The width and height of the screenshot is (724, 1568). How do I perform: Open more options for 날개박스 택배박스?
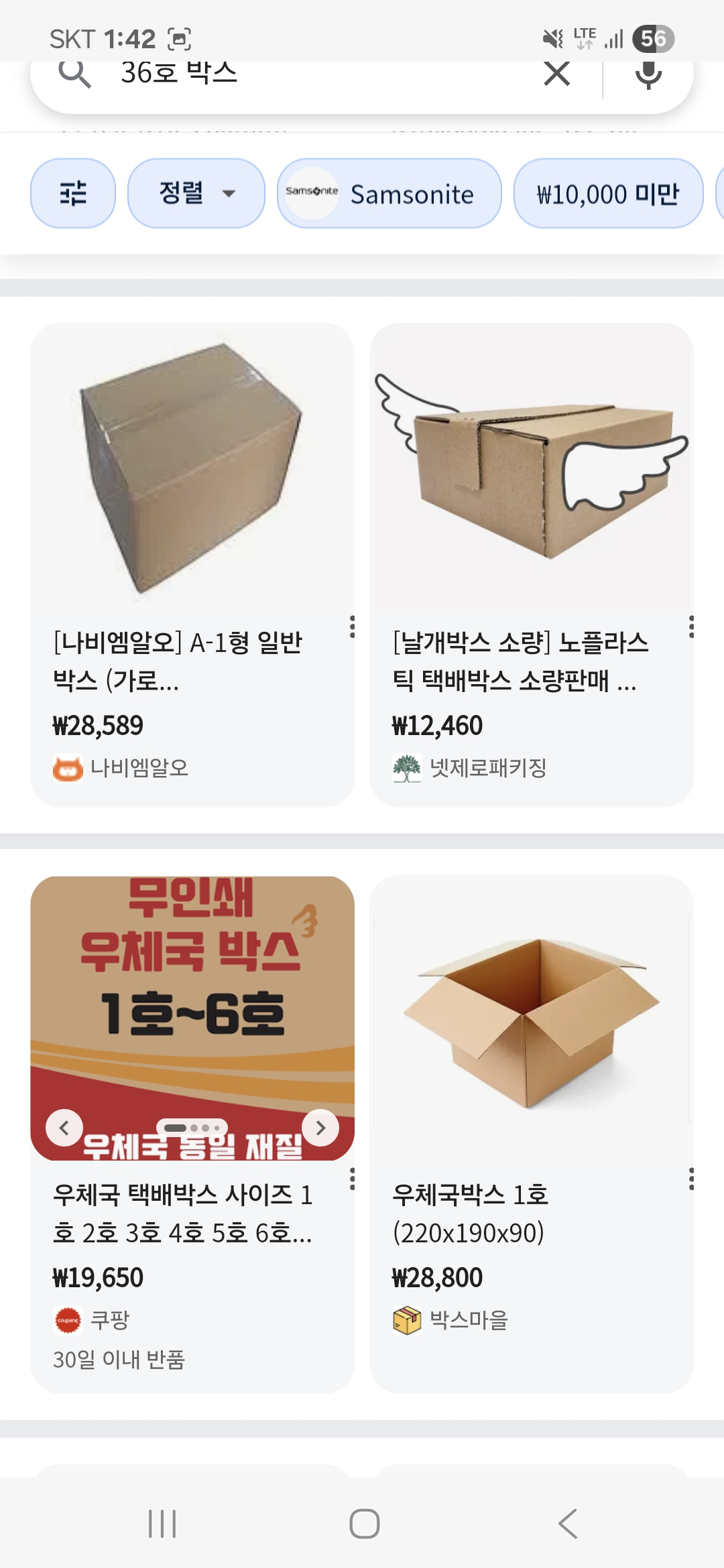click(x=691, y=627)
